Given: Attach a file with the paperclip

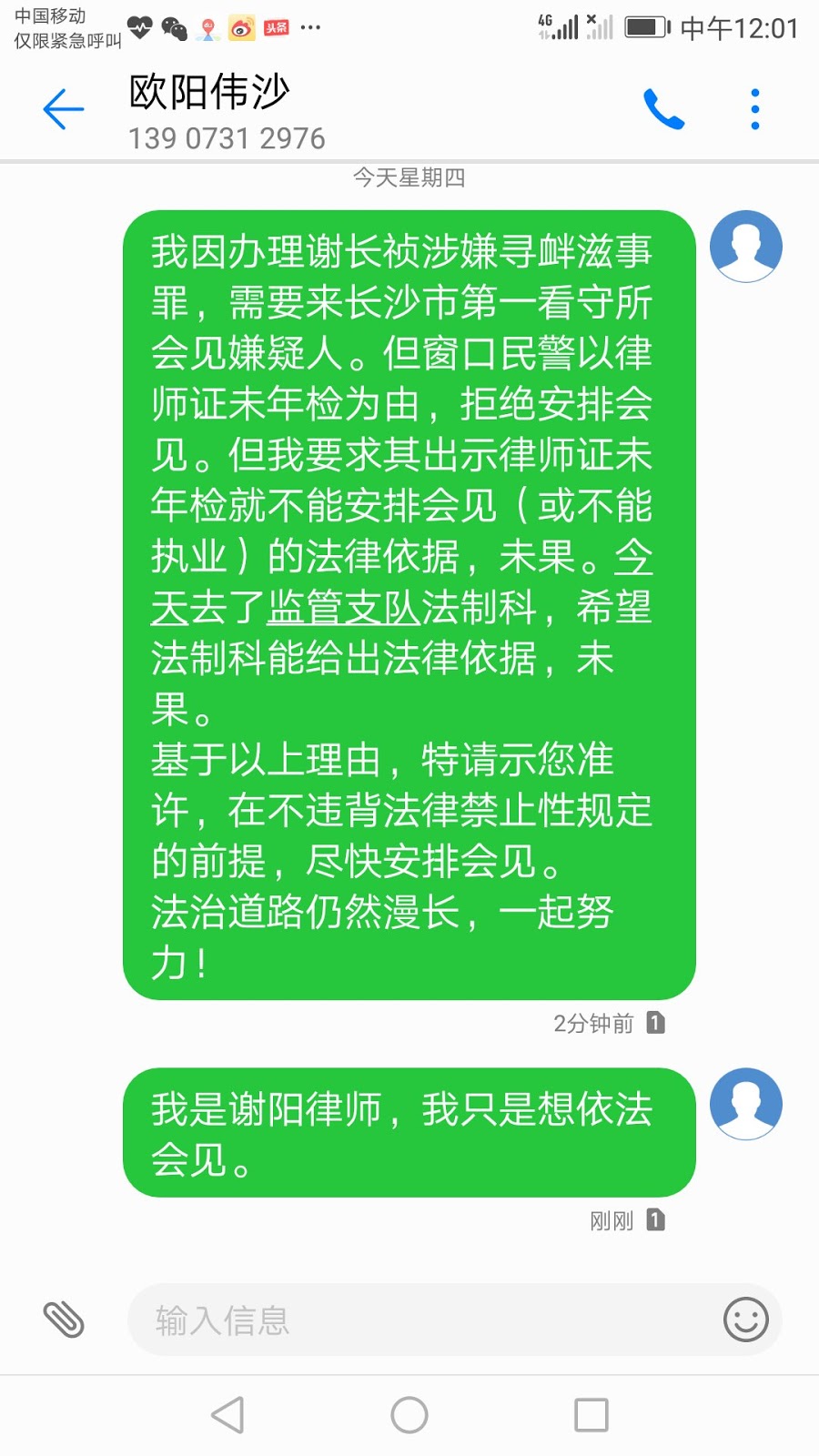Looking at the screenshot, I should tap(64, 1319).
